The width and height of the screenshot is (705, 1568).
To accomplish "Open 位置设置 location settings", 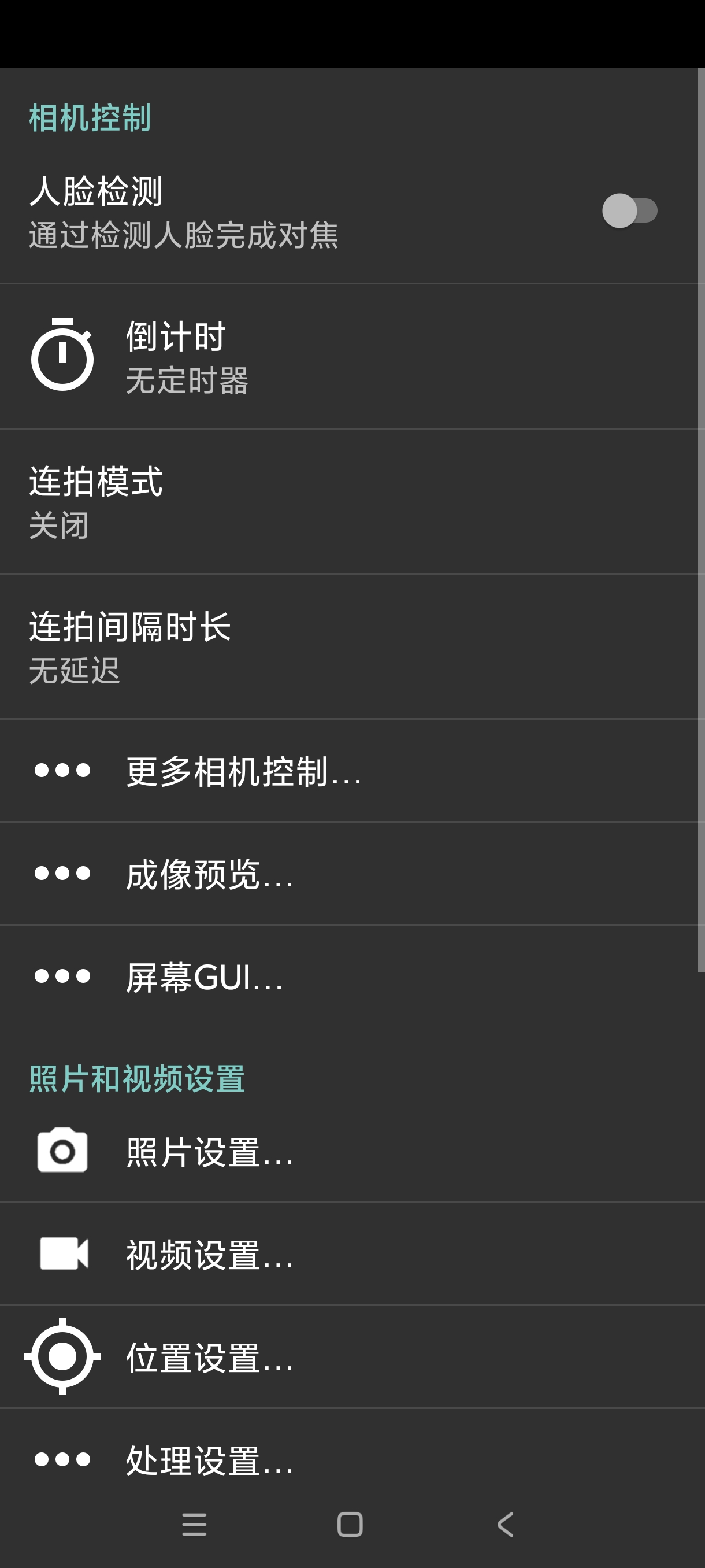I will [x=352, y=1358].
